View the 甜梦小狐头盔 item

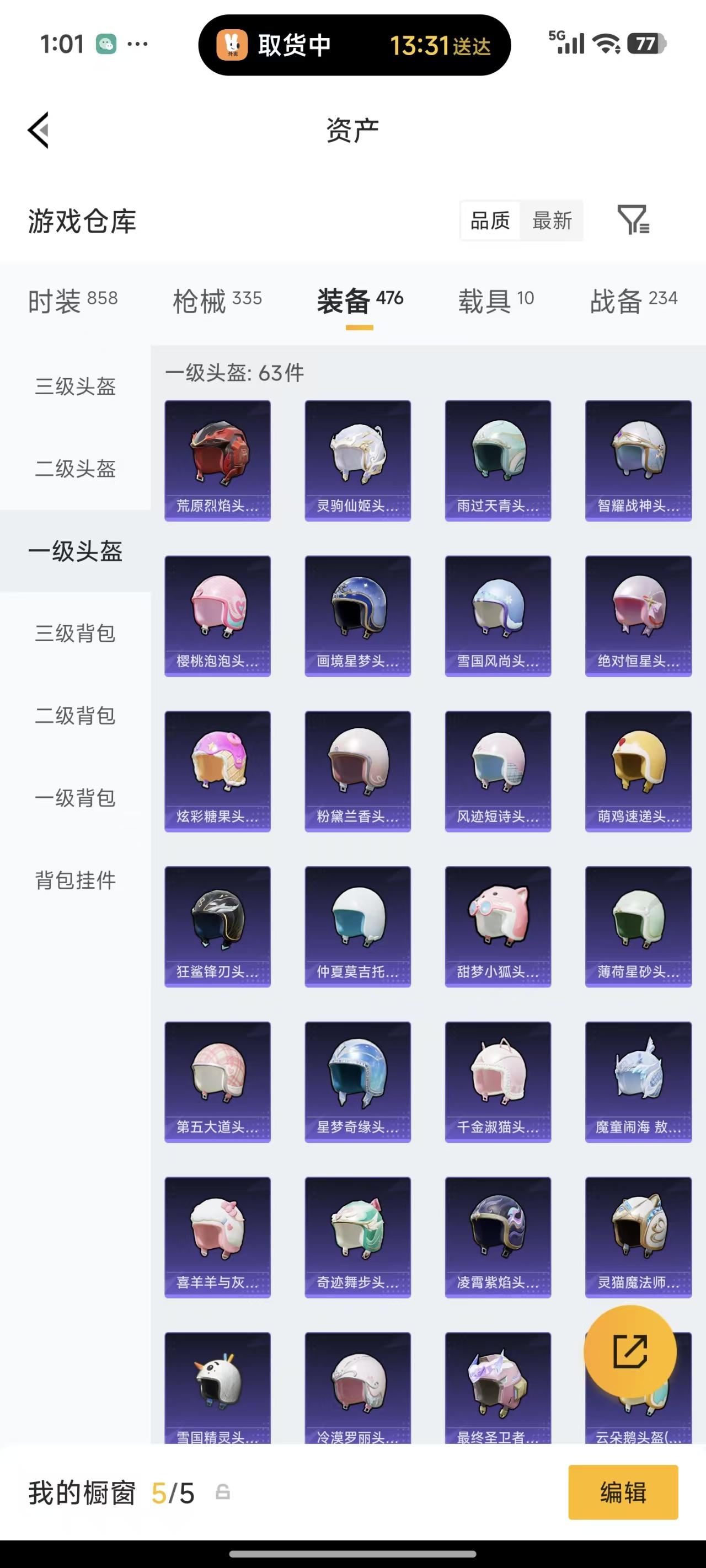(498, 926)
